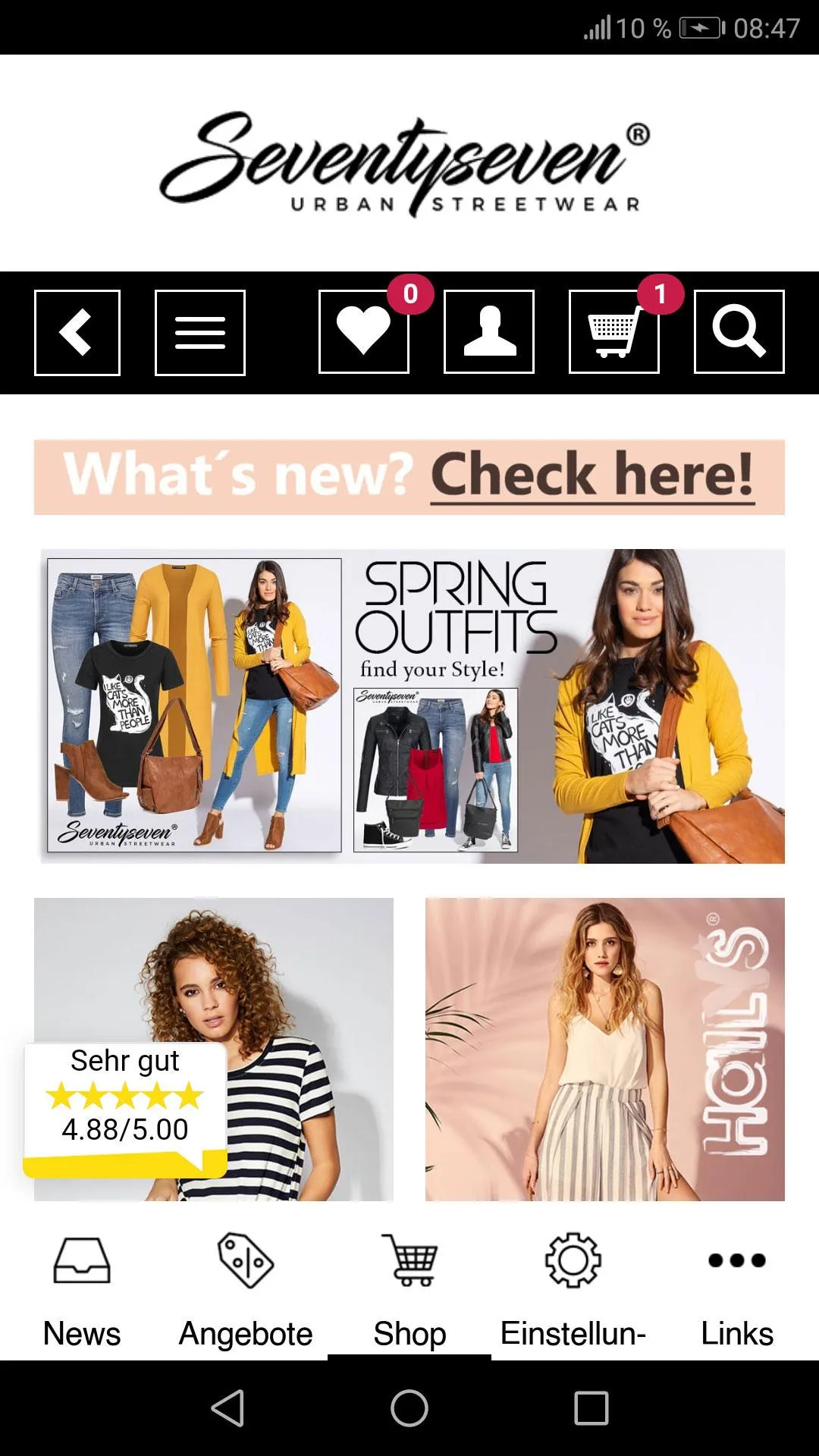Open the wishlist heart icon
Screen dimensions: 819x1456
pyautogui.click(x=364, y=332)
